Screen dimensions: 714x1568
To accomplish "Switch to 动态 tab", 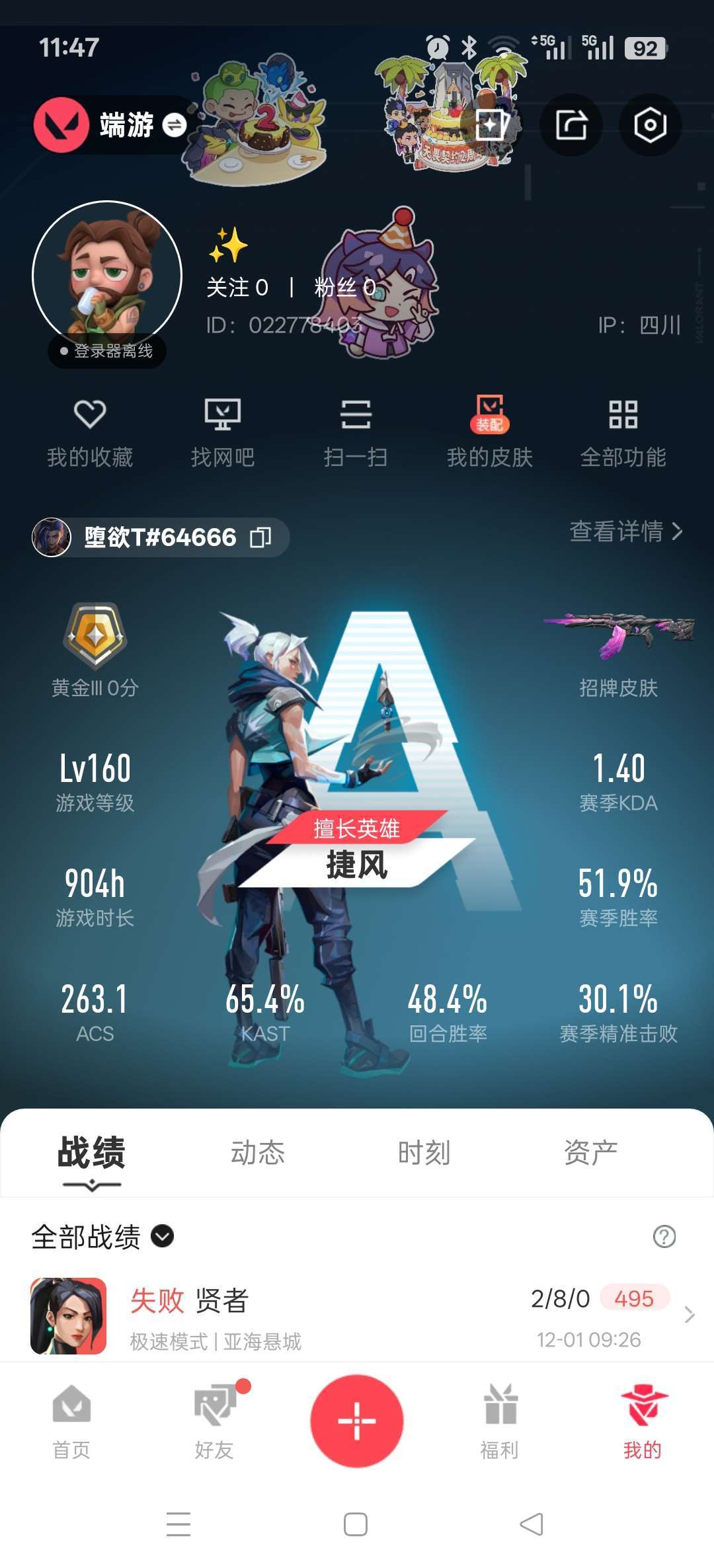I will tap(258, 1153).
